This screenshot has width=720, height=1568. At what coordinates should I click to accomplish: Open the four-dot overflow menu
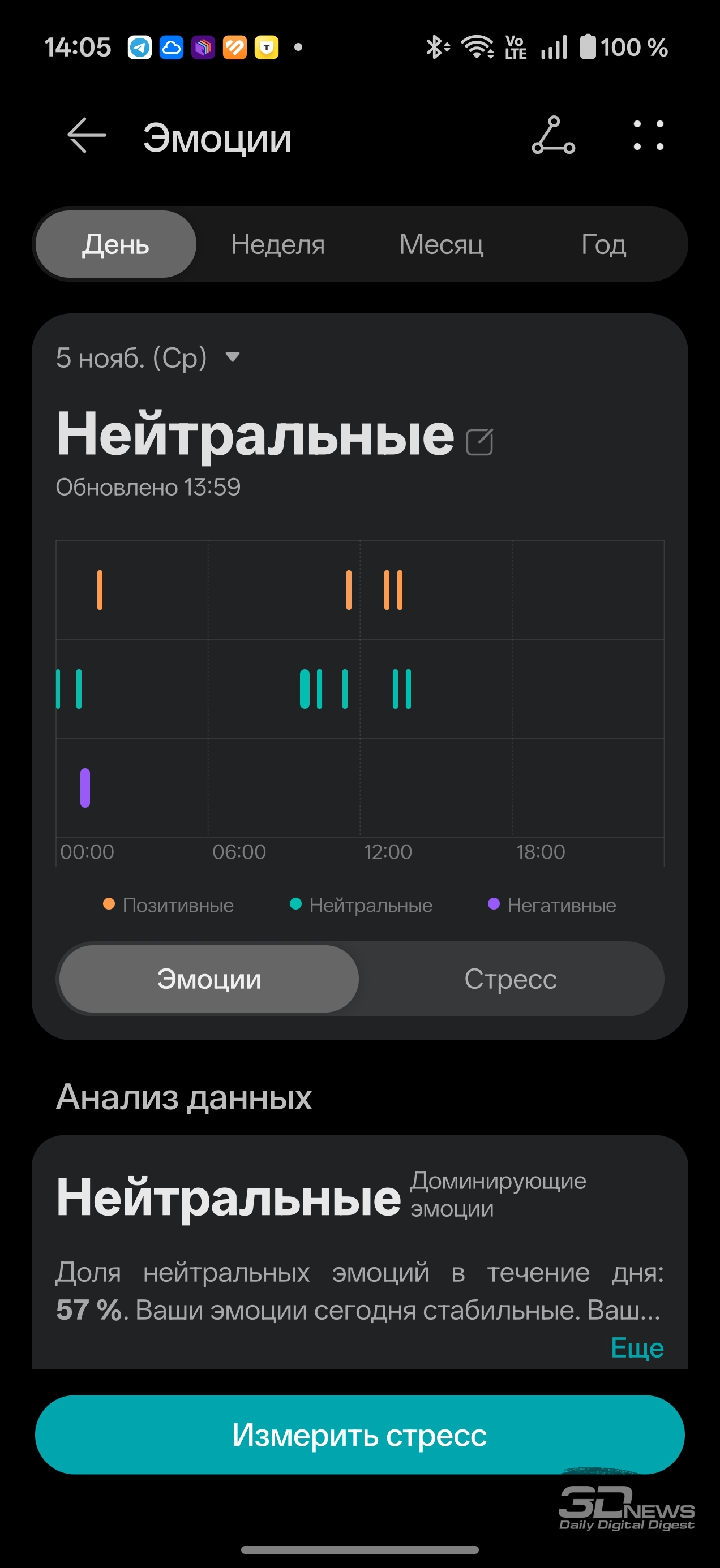pos(648,135)
